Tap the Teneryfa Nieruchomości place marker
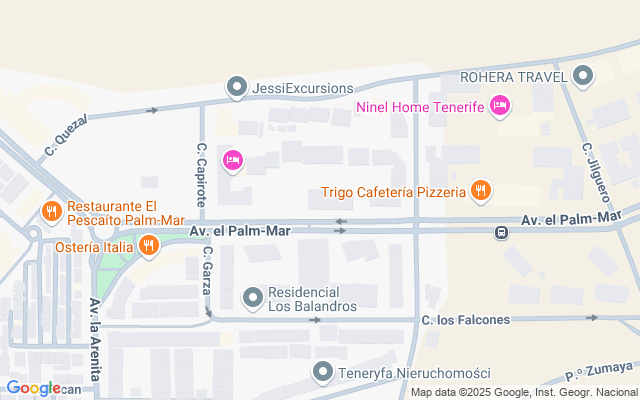640x400 pixels. (x=322, y=373)
